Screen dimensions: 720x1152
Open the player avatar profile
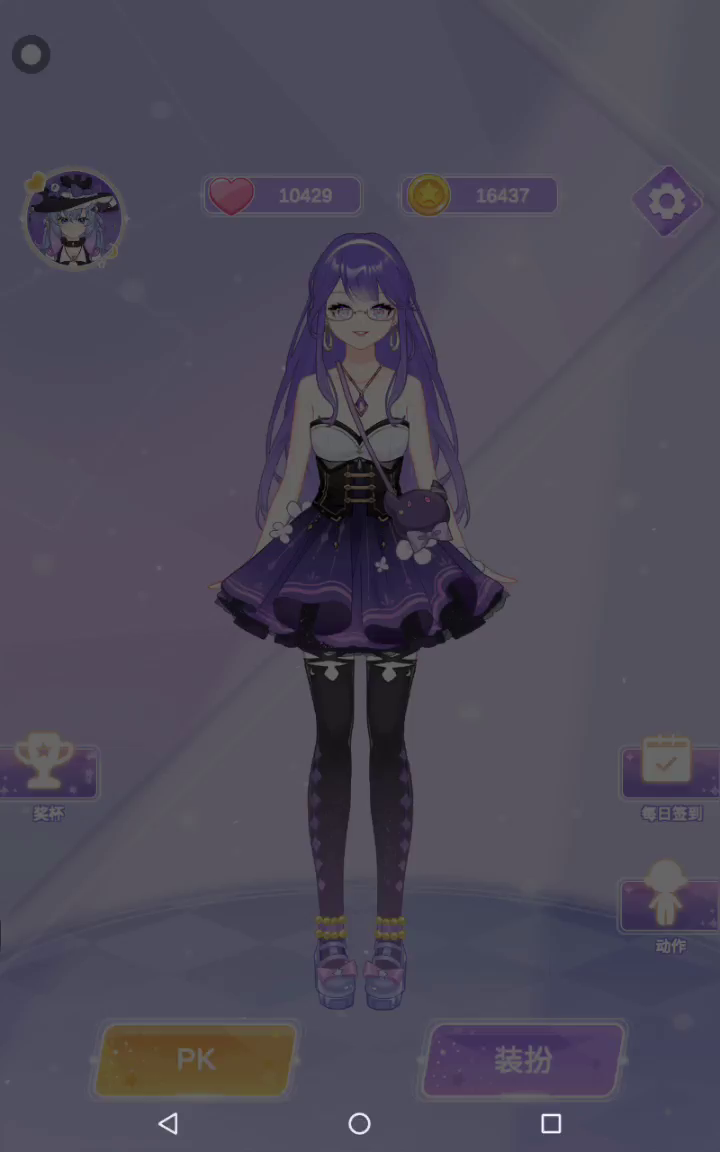tap(74, 218)
